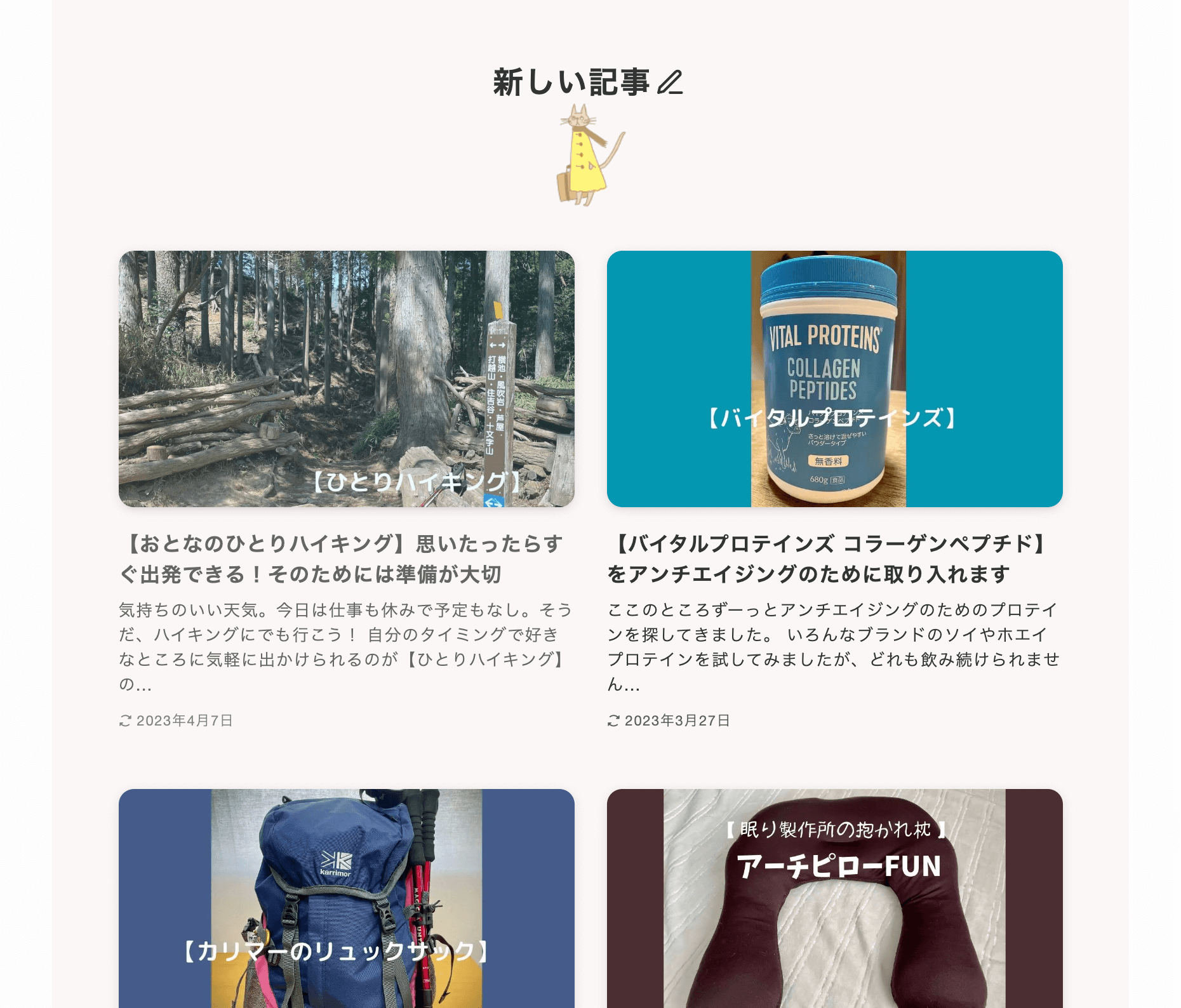Screen dimensions: 1181x1008
Task: Open the バイタルプロテインズ コラーゲンペプチド article title
Action: 828,559
